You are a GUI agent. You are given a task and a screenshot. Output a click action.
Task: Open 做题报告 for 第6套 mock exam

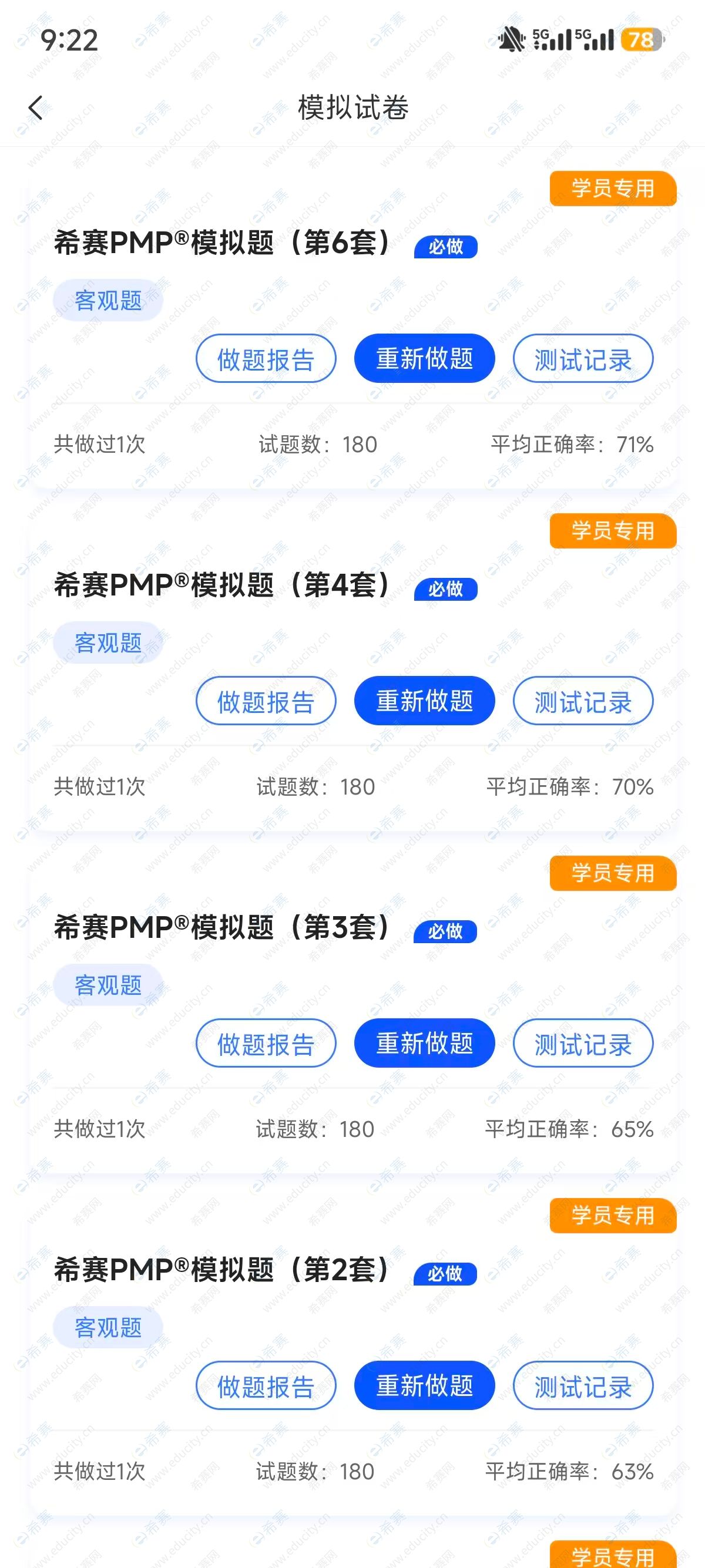click(x=266, y=358)
